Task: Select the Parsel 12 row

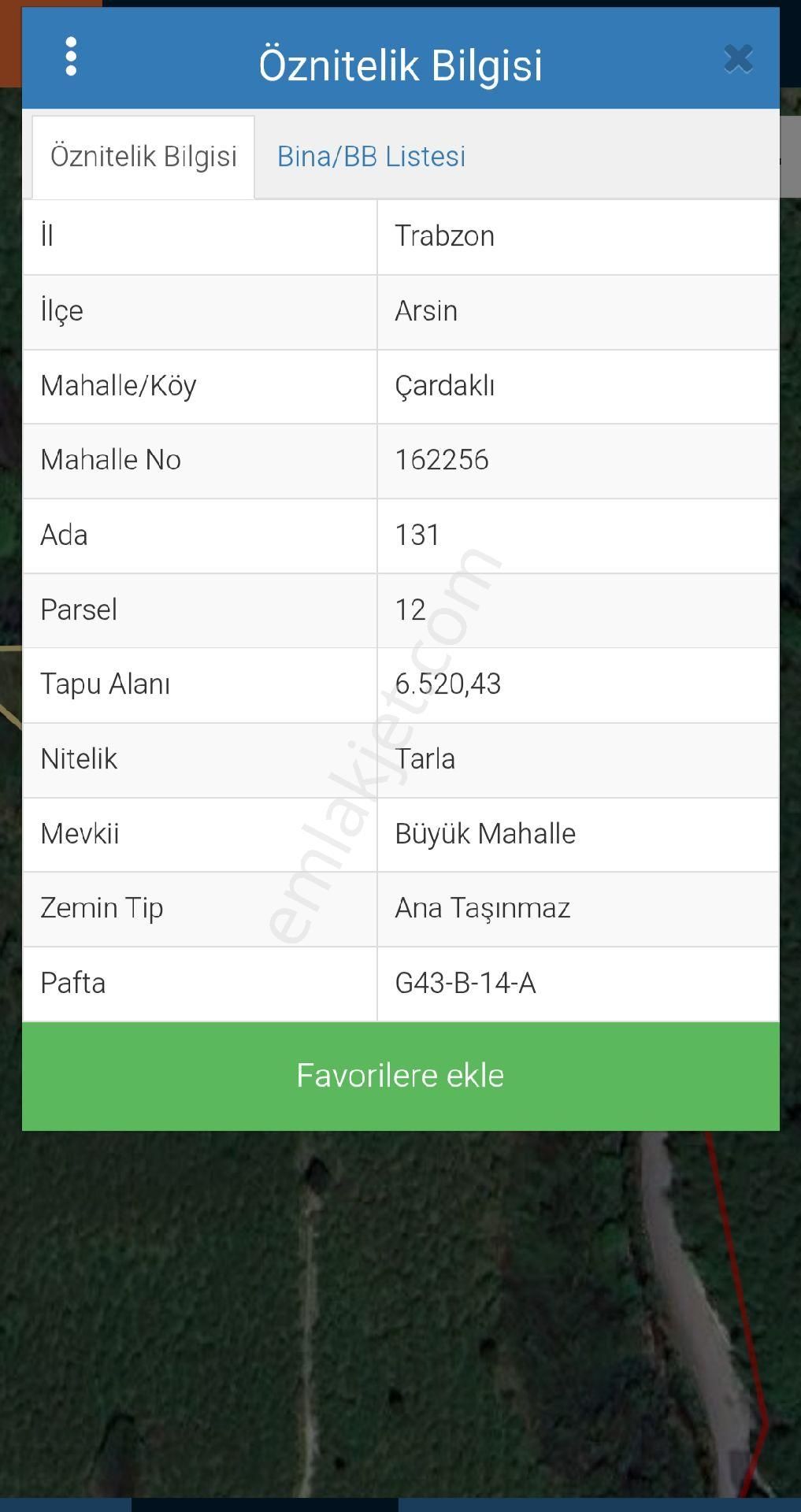Action: point(410,610)
